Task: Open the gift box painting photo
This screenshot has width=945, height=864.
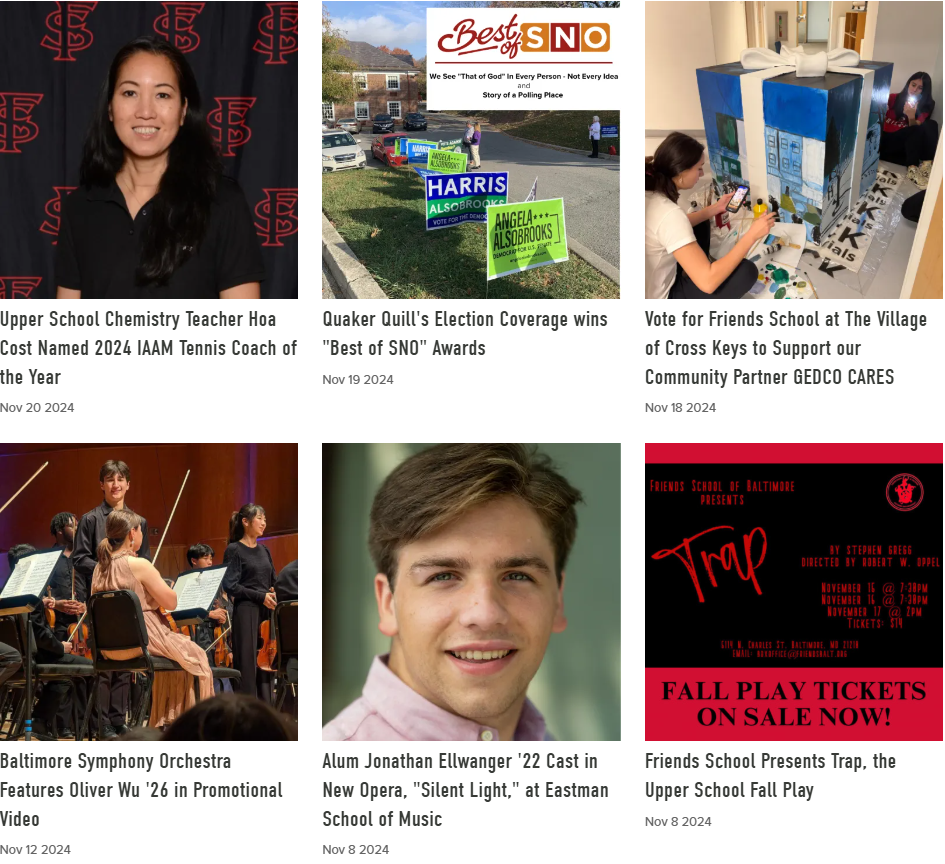Action: (793, 150)
